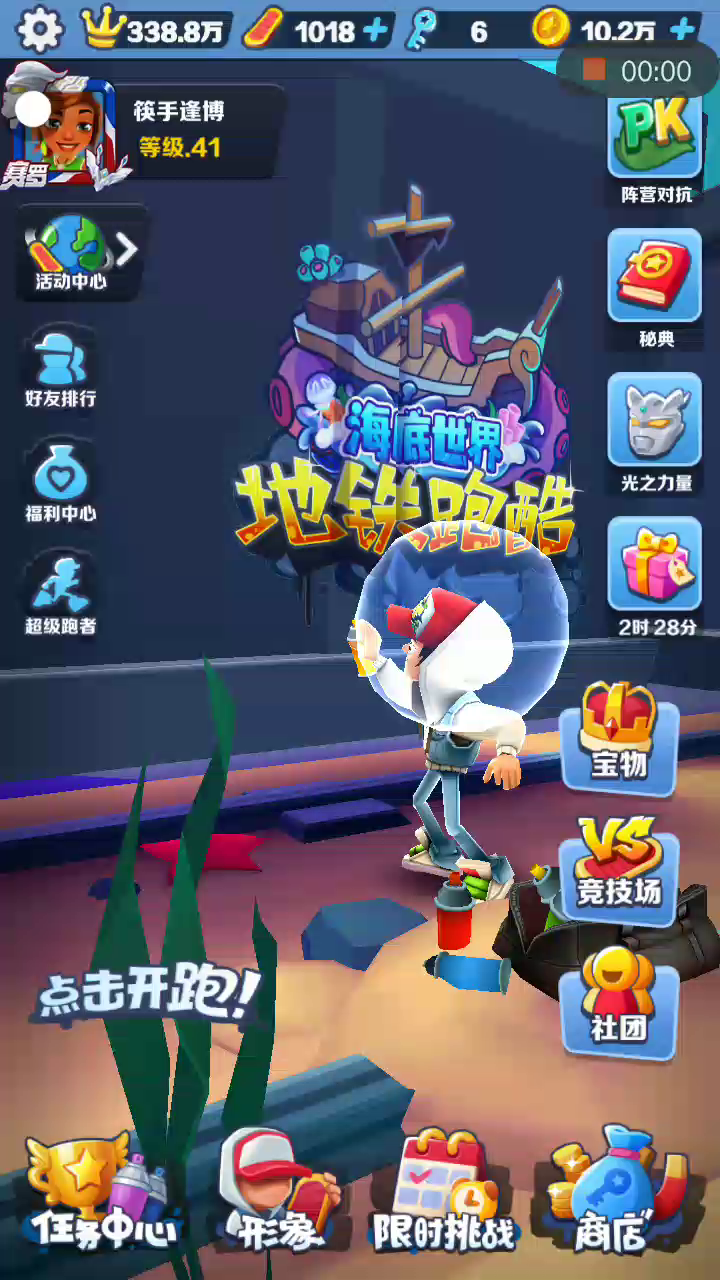Screen dimensions: 720x1280
Task: Open 光之力量 event
Action: pos(655,432)
